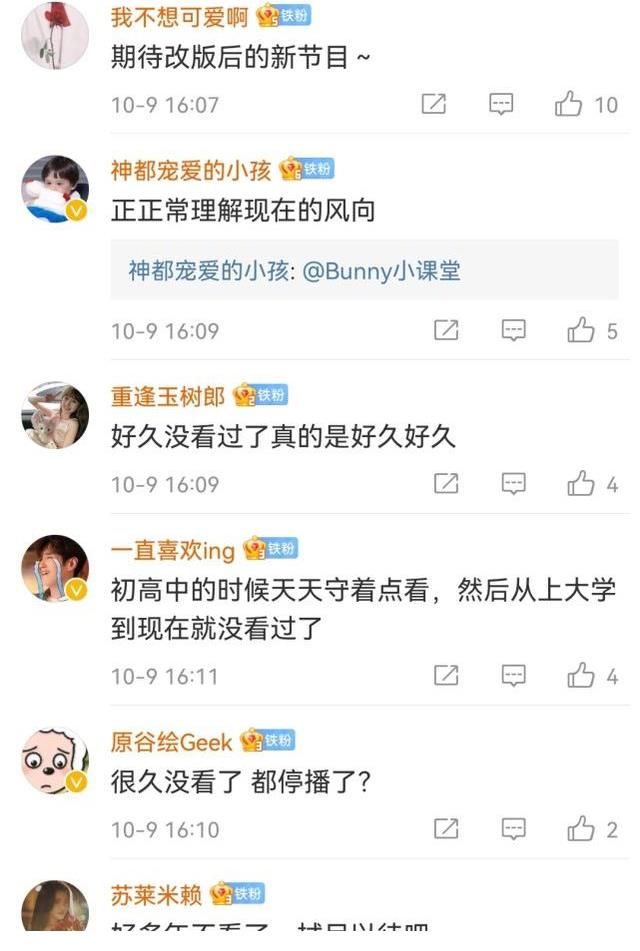Reply to 原谷绘Geek's comment
Image resolution: width=640 pixels, height=951 pixels.
click(513, 829)
